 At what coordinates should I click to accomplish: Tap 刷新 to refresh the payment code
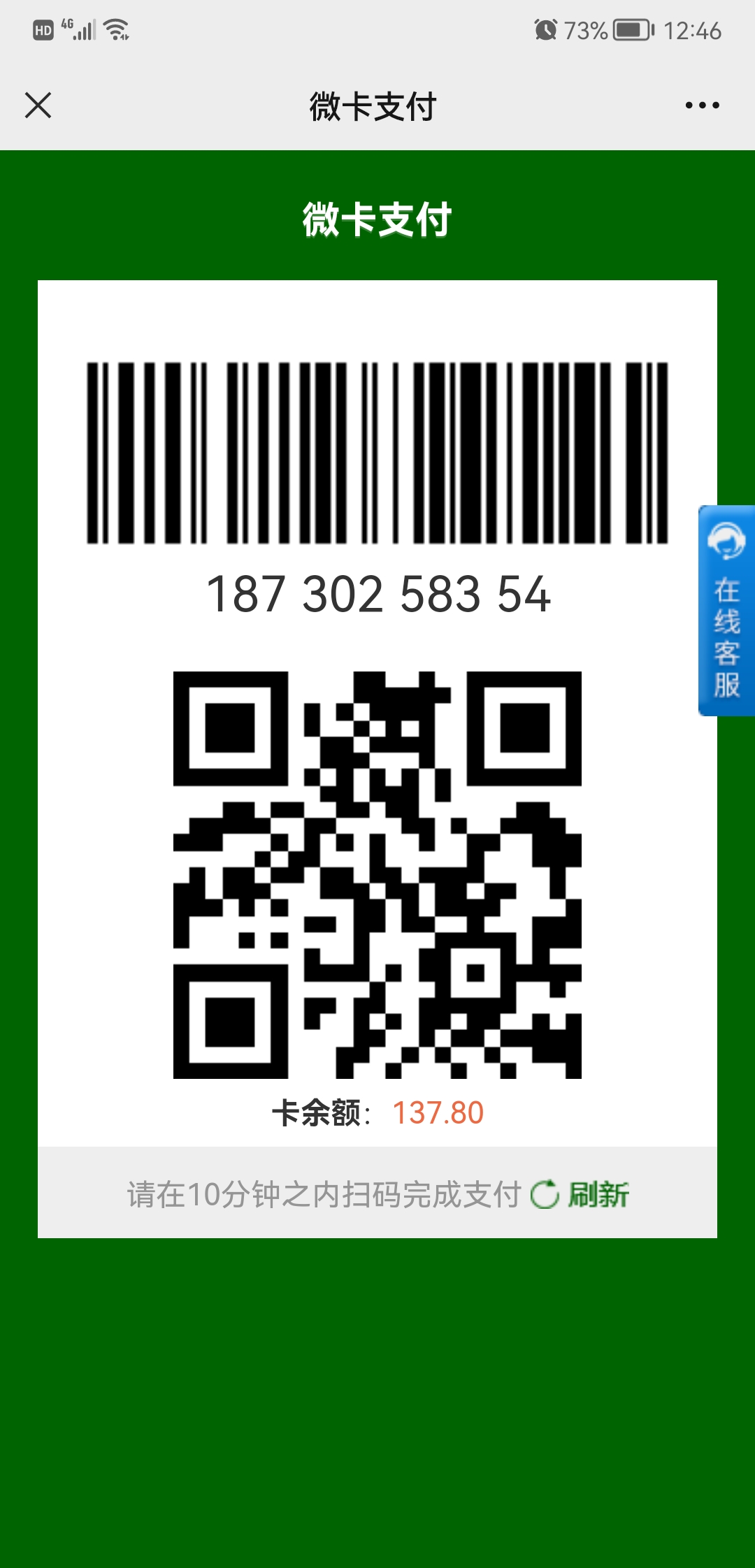pyautogui.click(x=581, y=1194)
